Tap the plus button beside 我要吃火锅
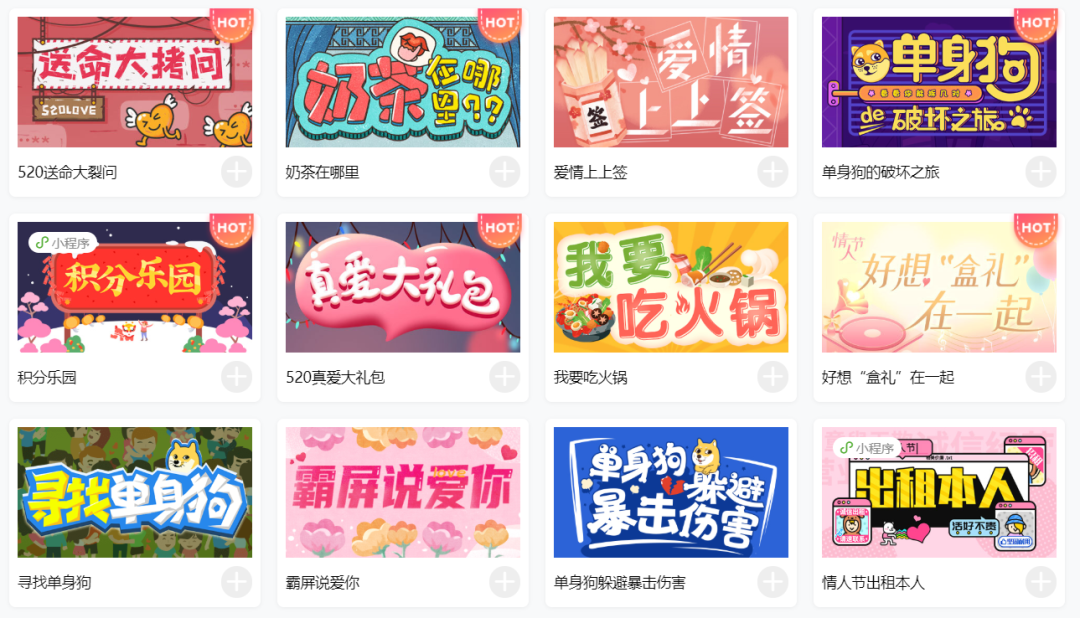Viewport: 1080px width, 618px height. click(x=773, y=377)
